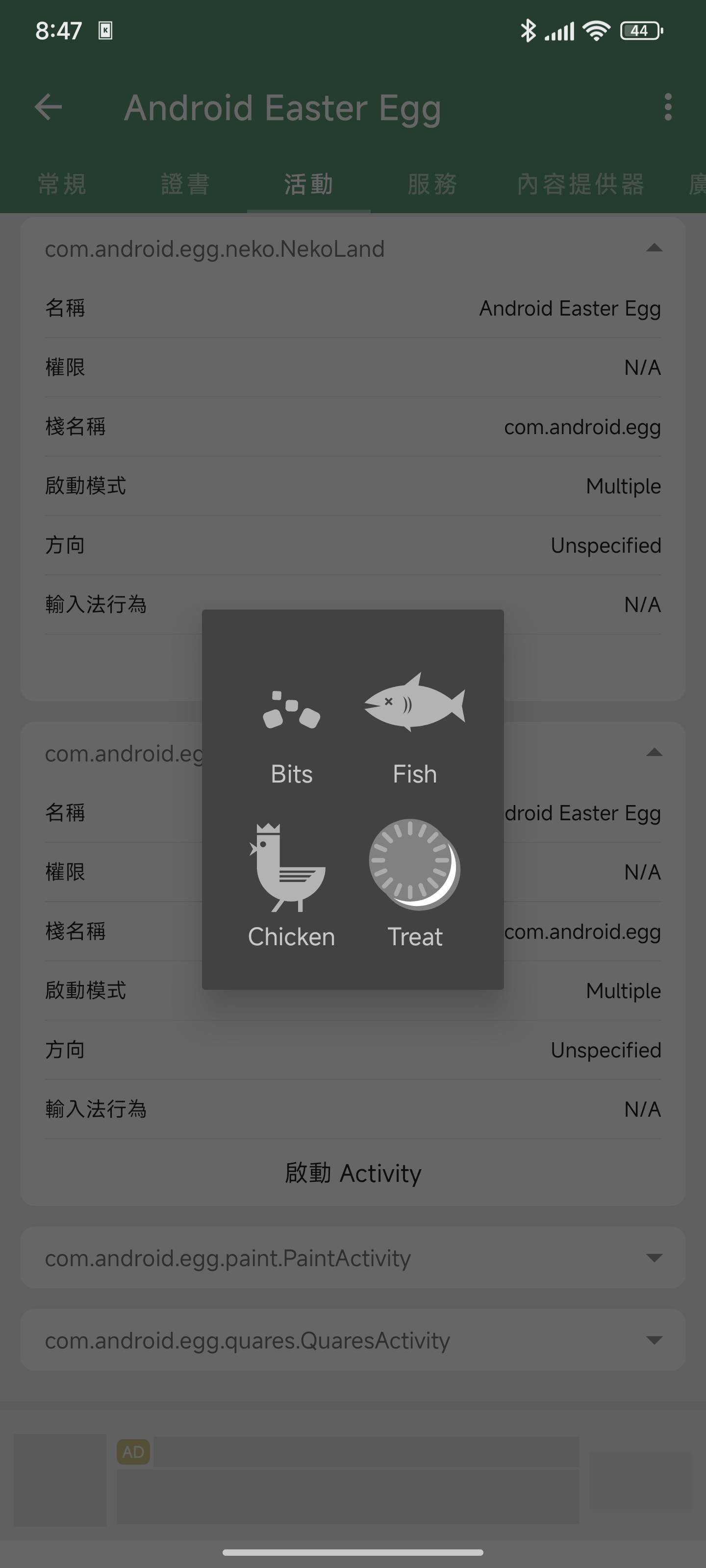Go back using the arrow icon
Viewport: 706px width, 1568px height.
click(49, 107)
